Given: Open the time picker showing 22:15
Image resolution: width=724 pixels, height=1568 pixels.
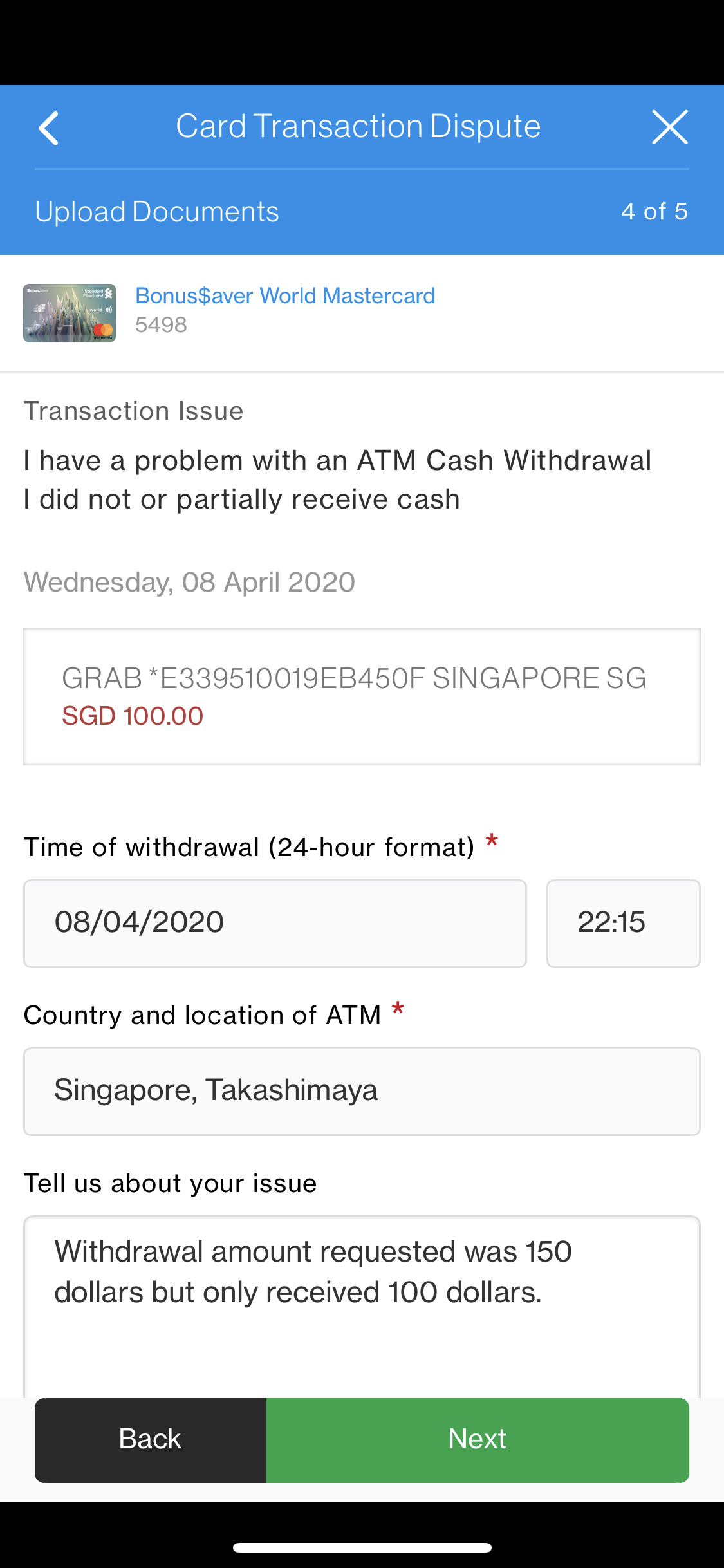Looking at the screenshot, I should [623, 923].
